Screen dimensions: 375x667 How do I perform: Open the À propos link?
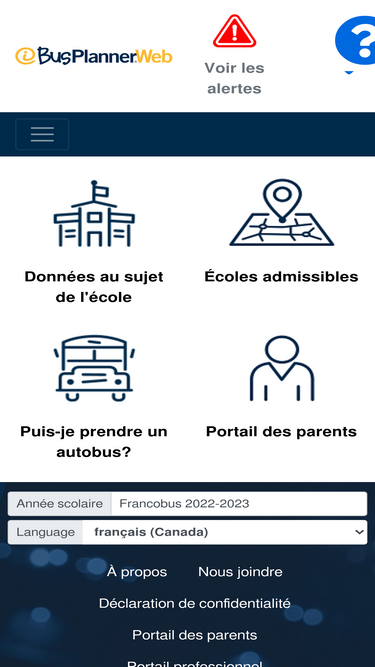[137, 572]
